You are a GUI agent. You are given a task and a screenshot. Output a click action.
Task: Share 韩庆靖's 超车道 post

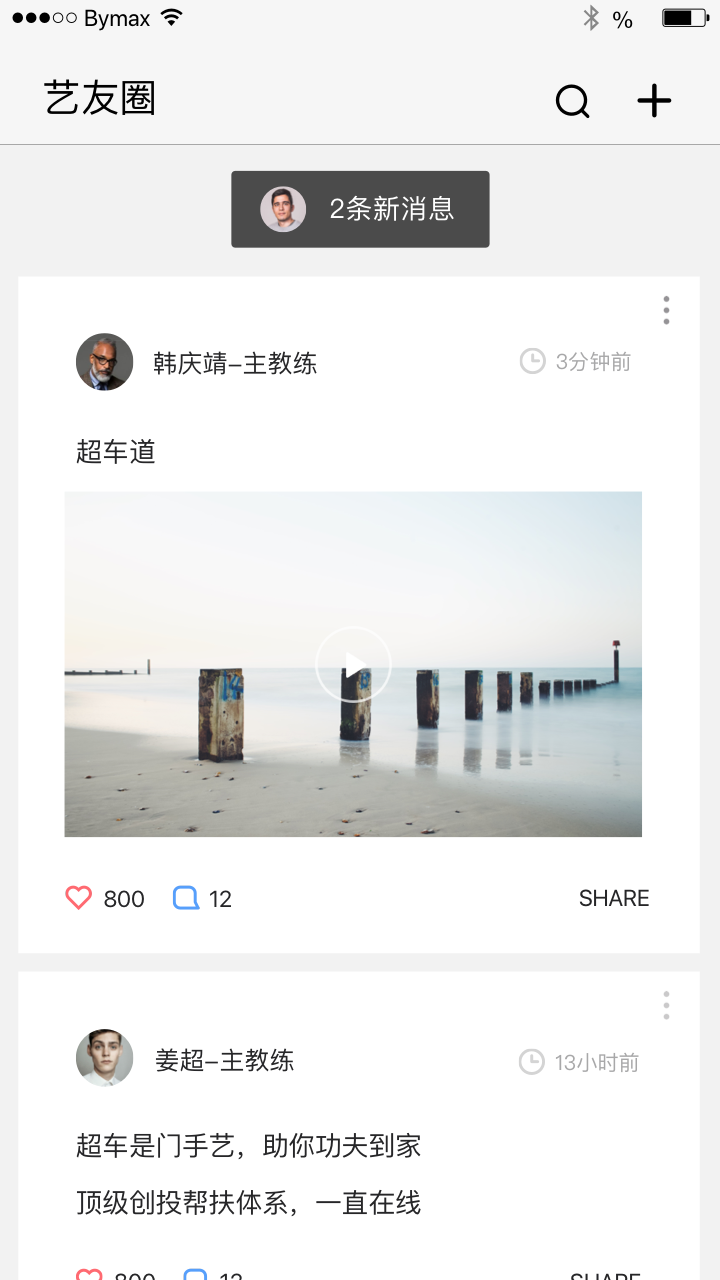pyautogui.click(x=613, y=898)
